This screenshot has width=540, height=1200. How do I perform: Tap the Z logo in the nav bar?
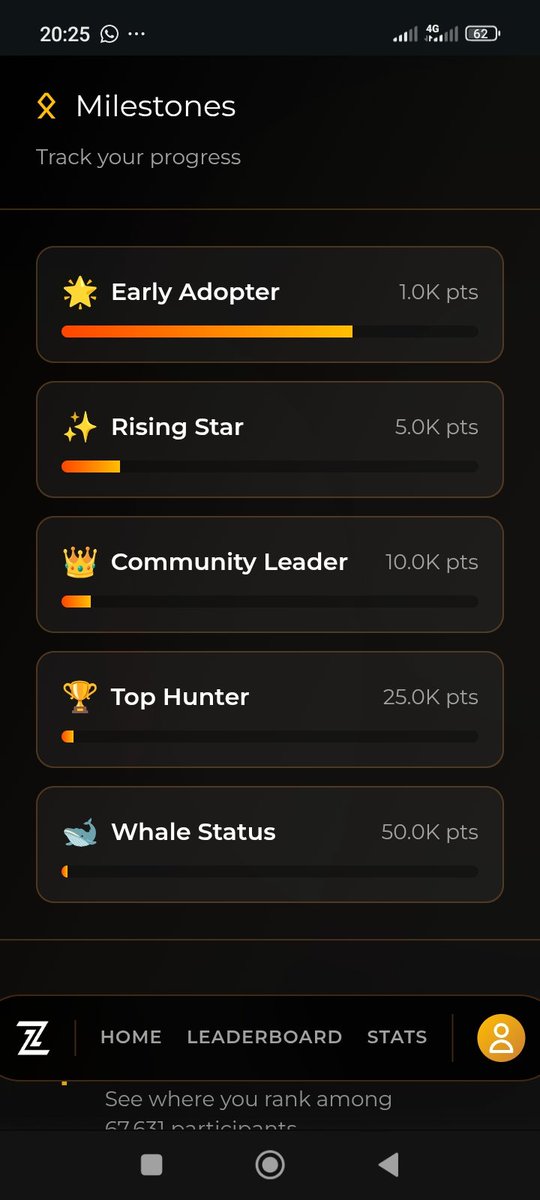[x=32, y=1038]
